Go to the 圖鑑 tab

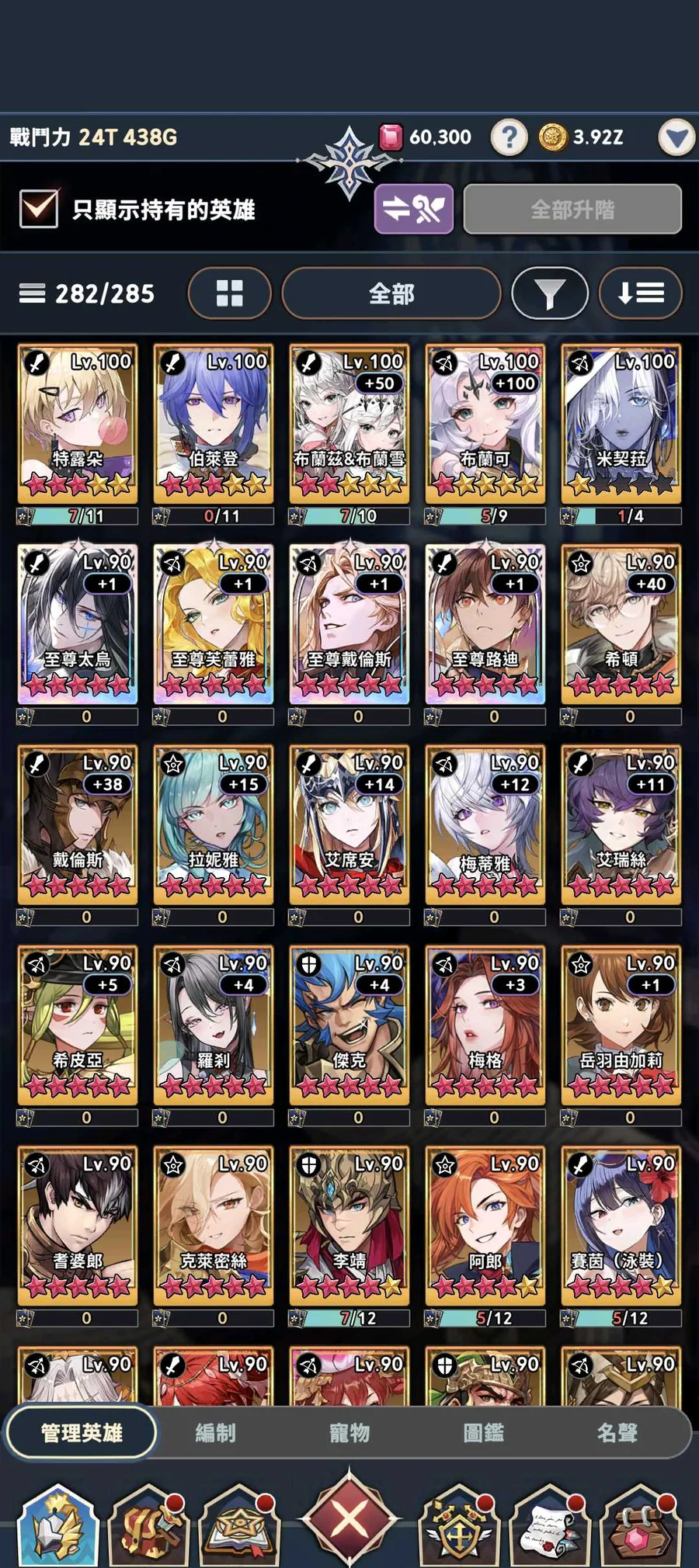[483, 1433]
